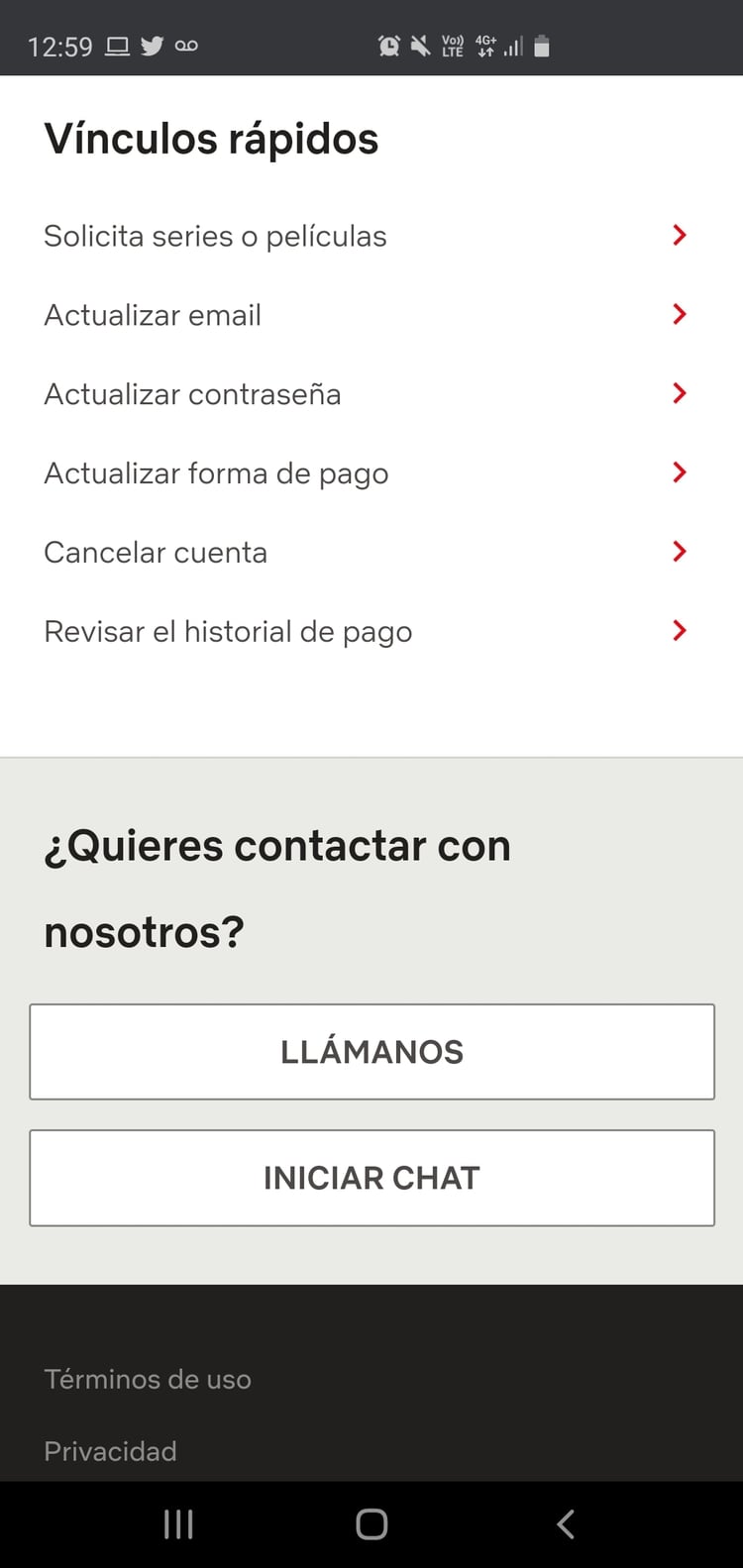
Task: Open the Privacidad link
Action: tap(110, 1451)
